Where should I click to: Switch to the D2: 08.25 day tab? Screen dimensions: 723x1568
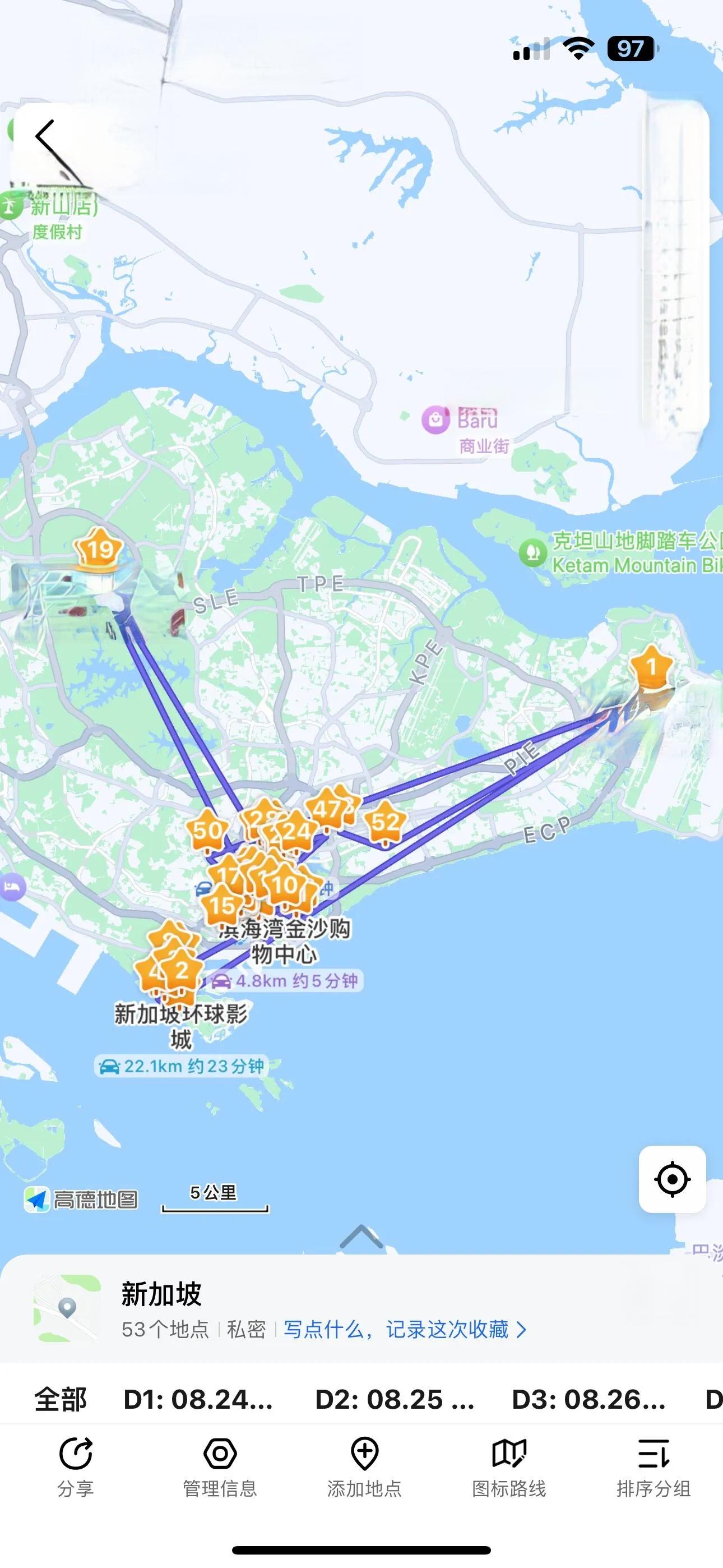(x=395, y=1399)
